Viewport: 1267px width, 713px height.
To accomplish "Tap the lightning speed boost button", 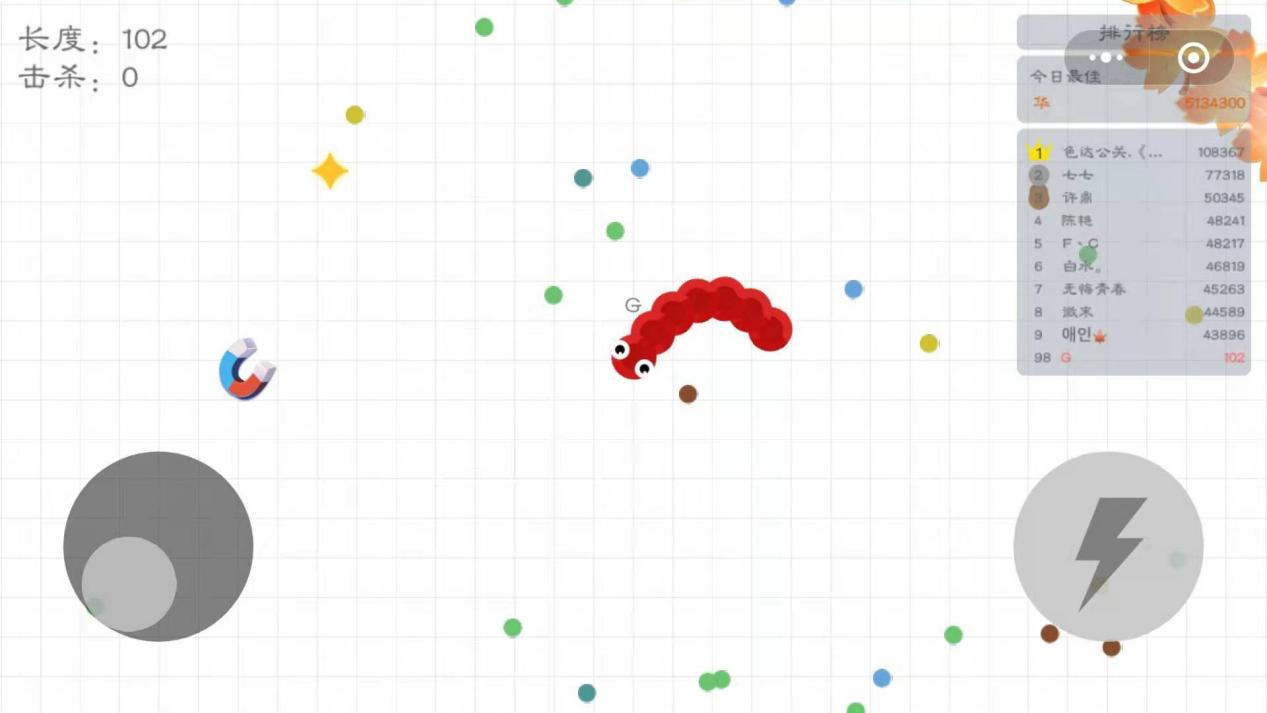I will pyautogui.click(x=1108, y=547).
